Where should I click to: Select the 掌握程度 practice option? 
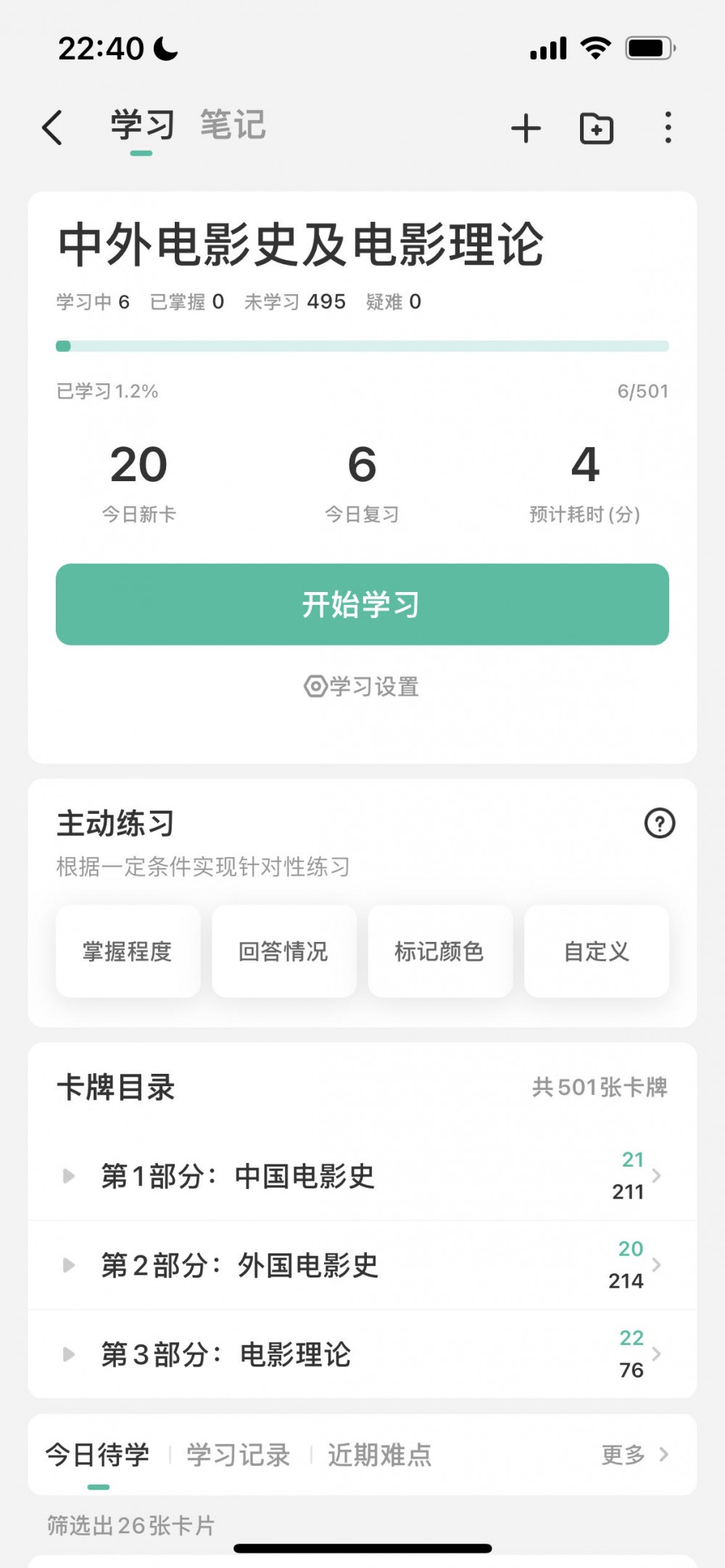pos(128,951)
